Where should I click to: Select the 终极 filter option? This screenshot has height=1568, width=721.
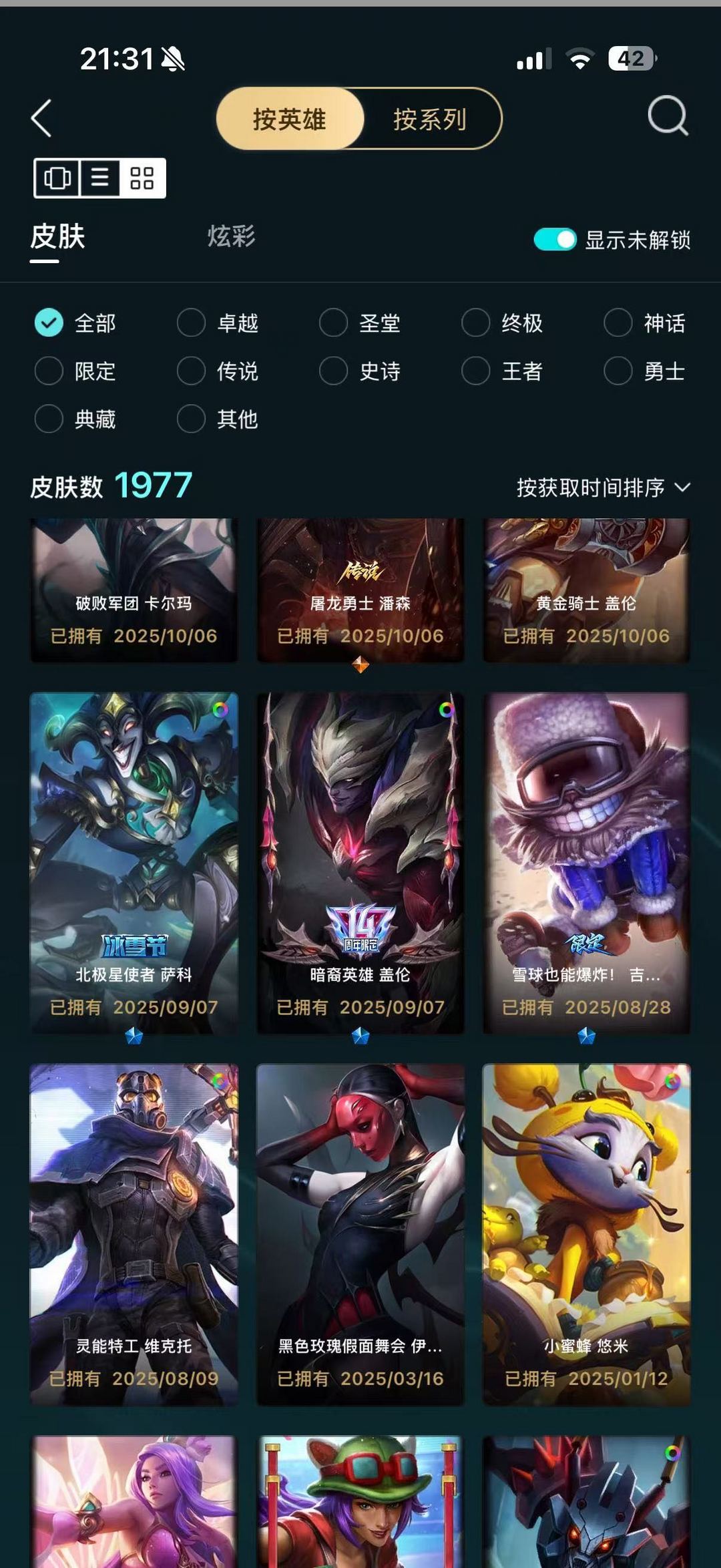[x=502, y=323]
